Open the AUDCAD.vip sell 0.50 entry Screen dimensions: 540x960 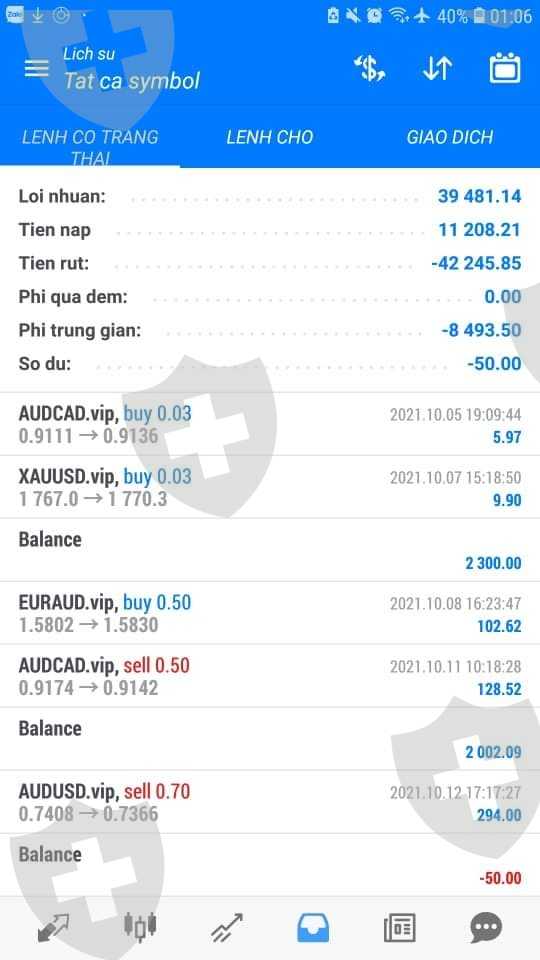(270, 677)
